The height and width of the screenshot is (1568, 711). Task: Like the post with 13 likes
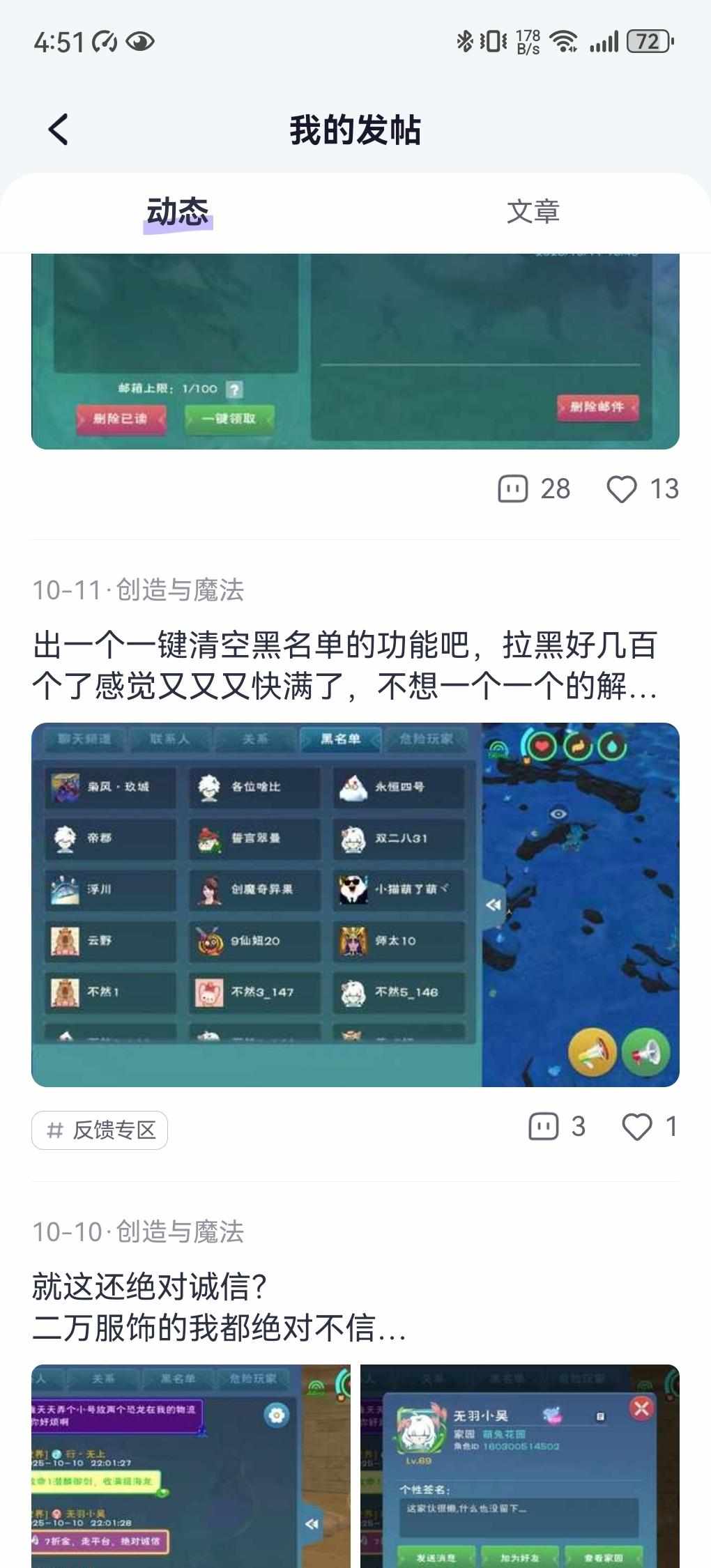(642, 489)
